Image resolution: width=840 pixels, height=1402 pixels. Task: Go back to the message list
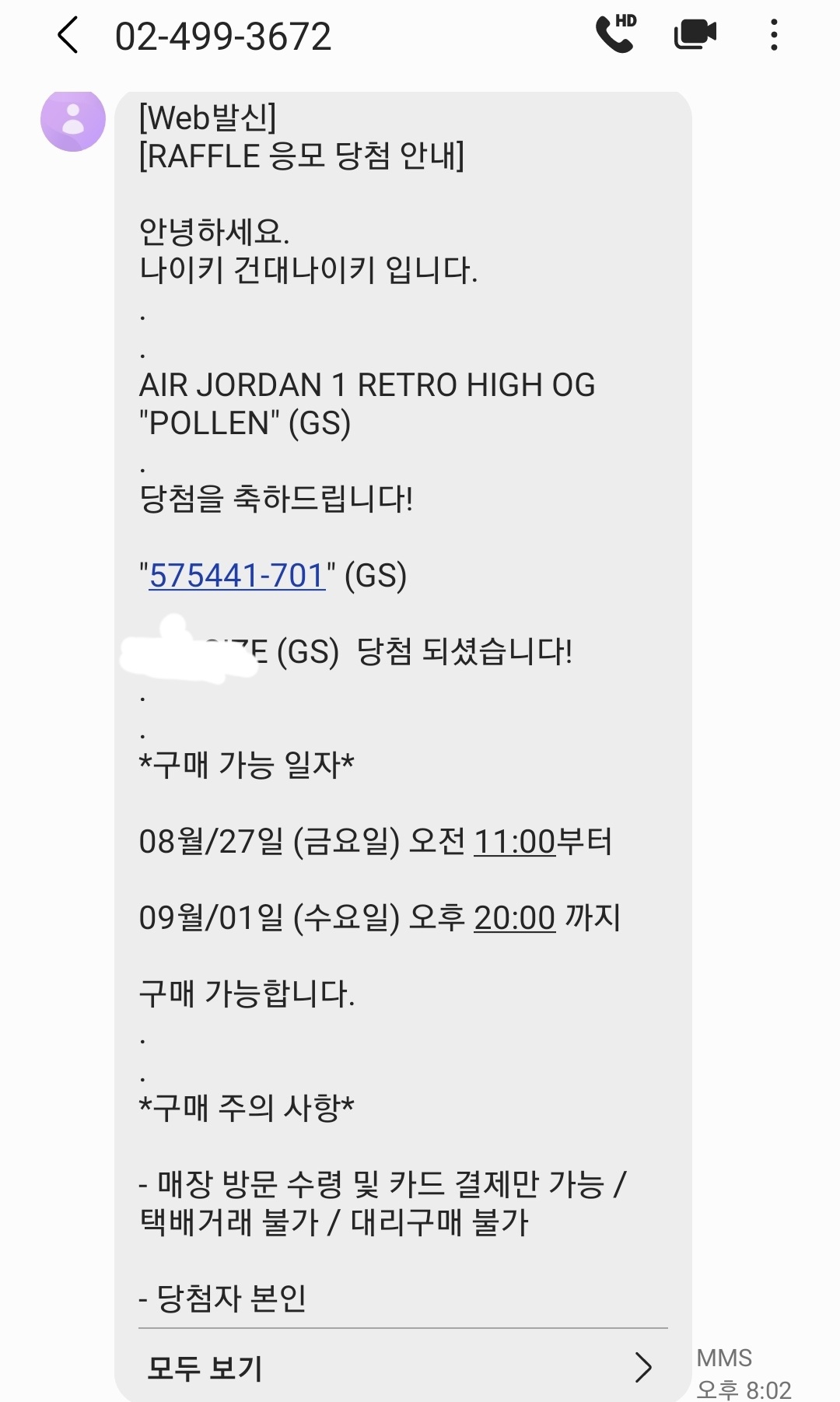pyautogui.click(x=68, y=36)
